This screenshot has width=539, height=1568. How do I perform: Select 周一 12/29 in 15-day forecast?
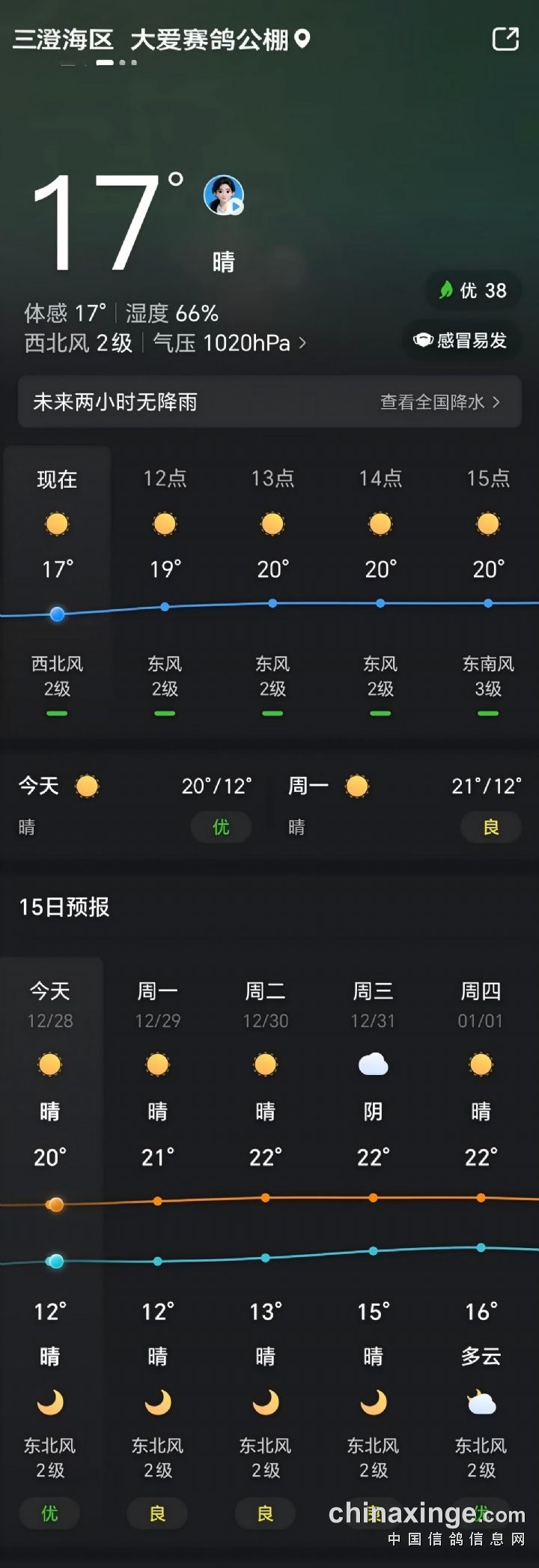click(x=158, y=1005)
